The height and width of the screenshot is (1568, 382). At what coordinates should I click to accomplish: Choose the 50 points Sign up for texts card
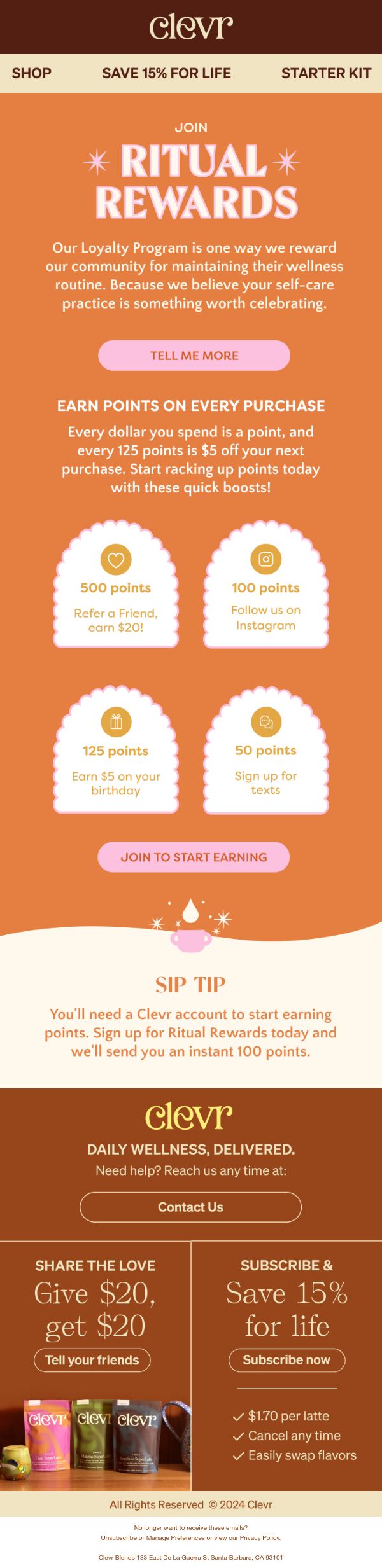pyautogui.click(x=266, y=749)
